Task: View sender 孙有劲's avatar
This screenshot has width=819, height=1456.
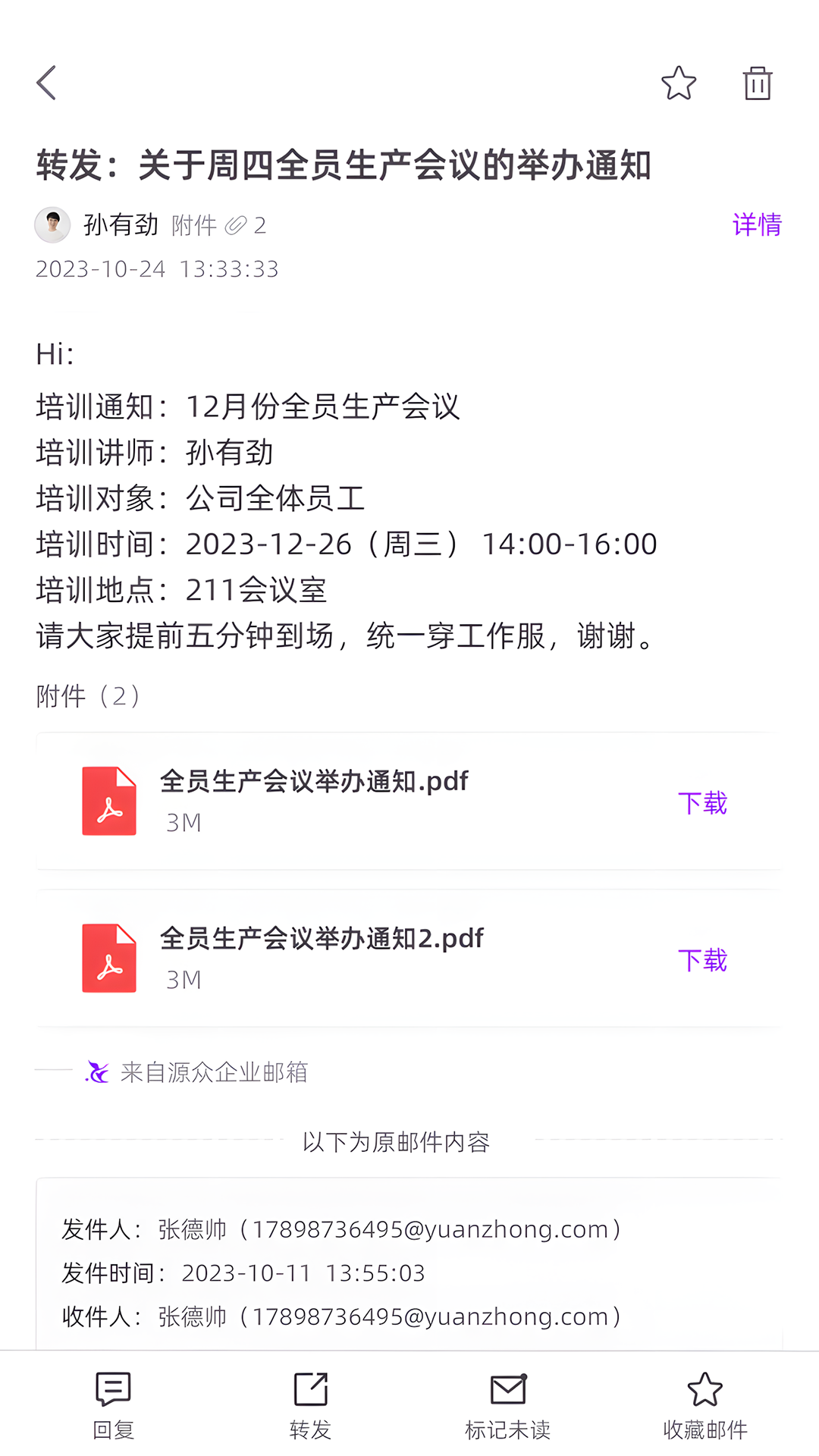Action: tap(52, 225)
